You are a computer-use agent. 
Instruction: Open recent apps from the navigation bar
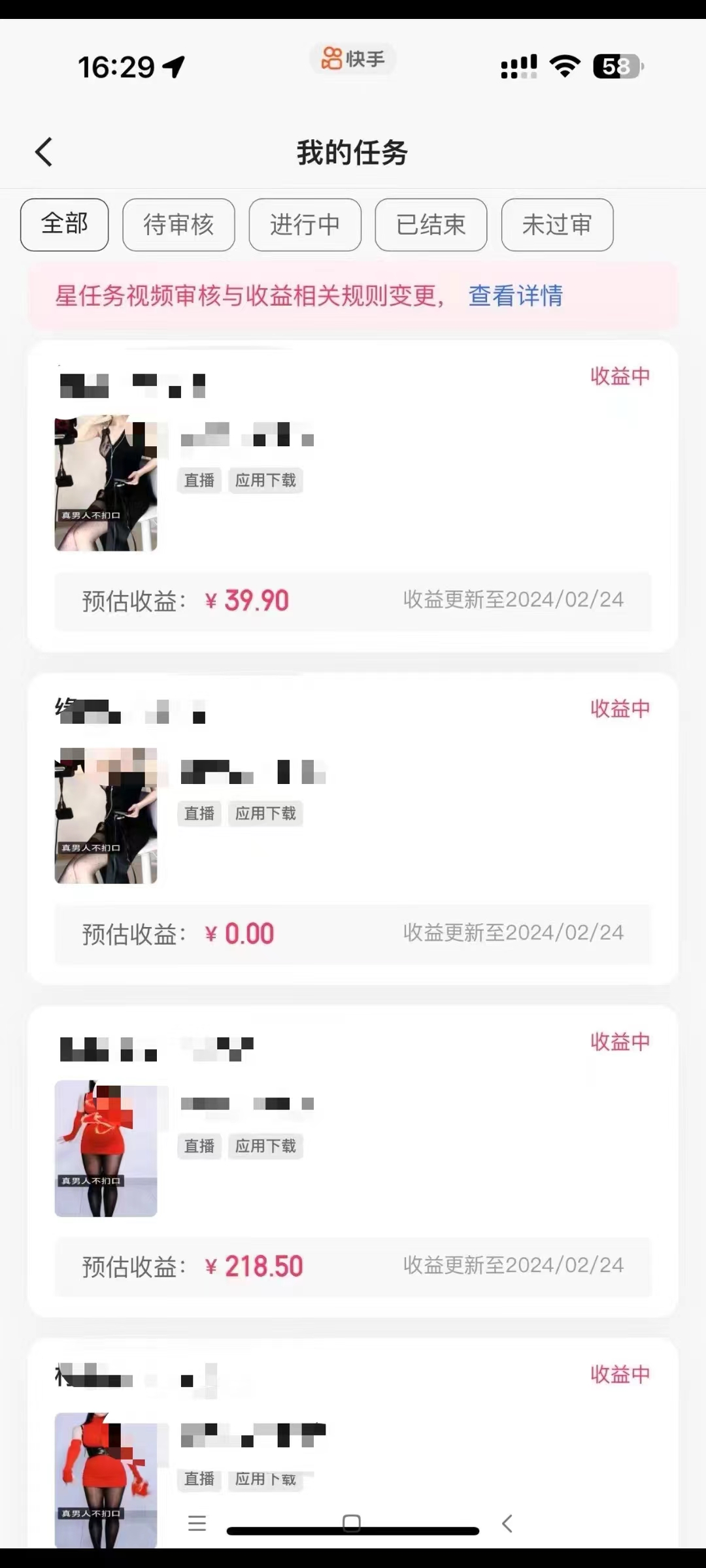pos(197,1524)
